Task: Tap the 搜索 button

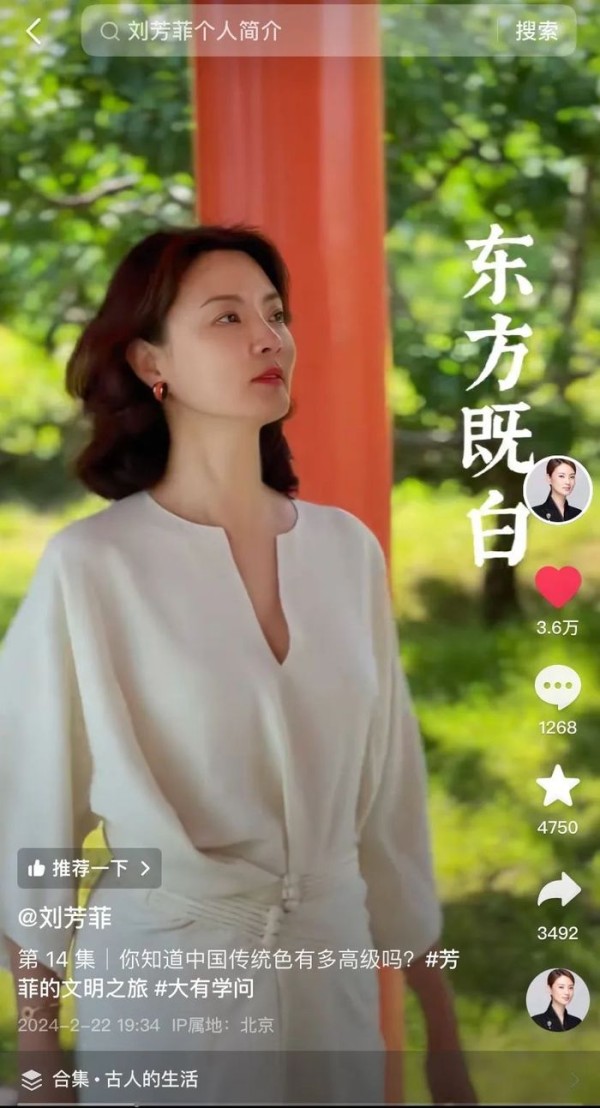Action: 537,31
